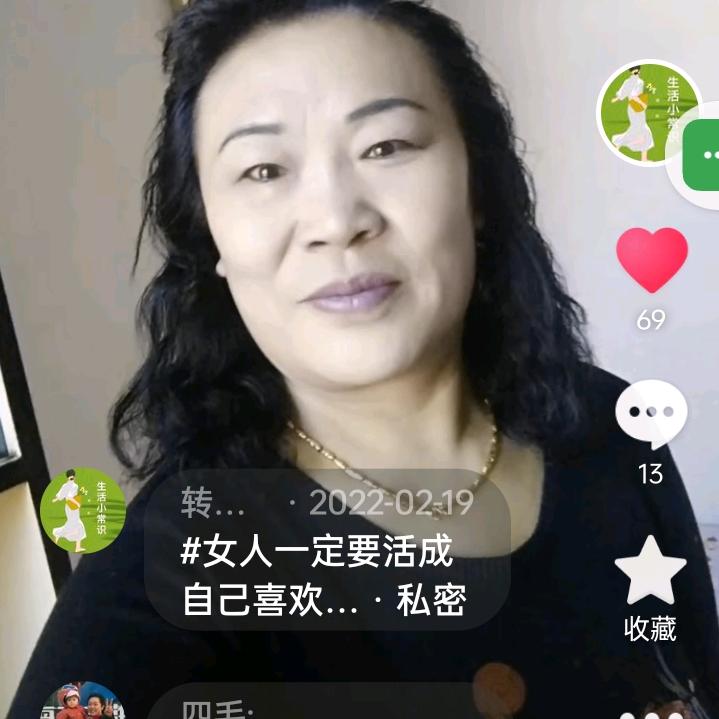Viewport: 719px width, 719px height.
Task: Open the 生活小常识 avatar beside the caption
Action: 83,511
